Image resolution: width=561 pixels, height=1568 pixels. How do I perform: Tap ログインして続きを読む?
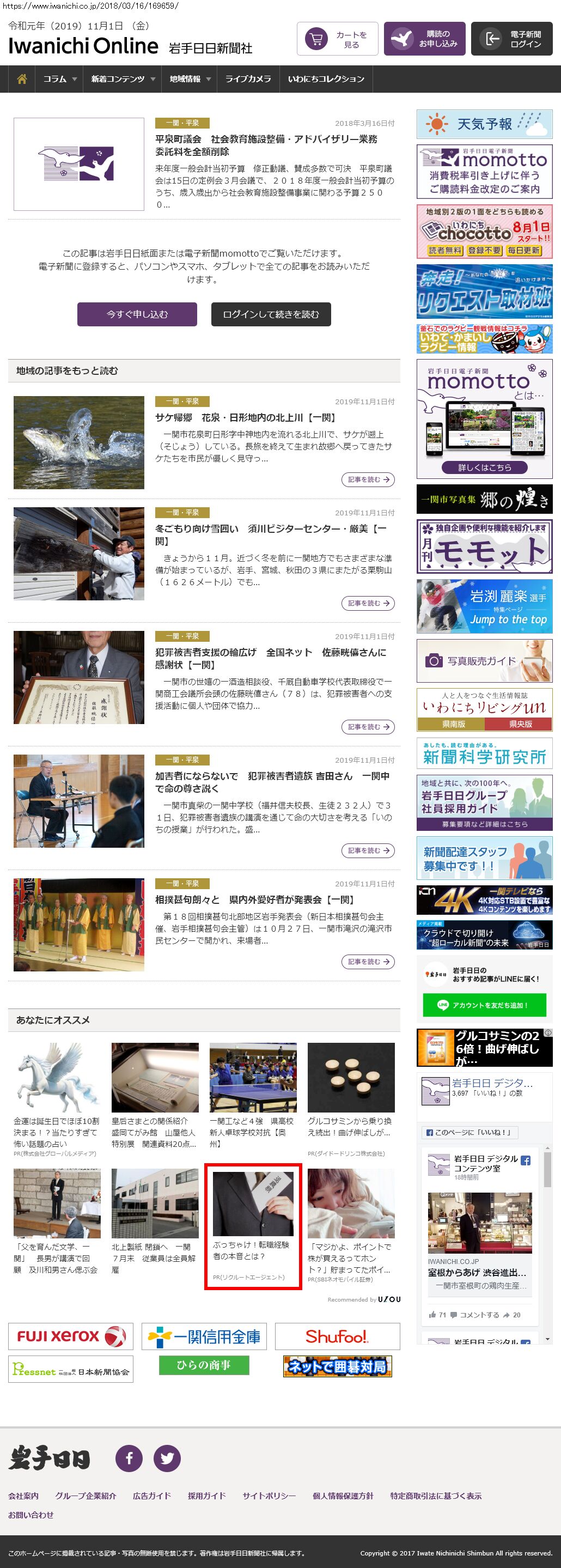[271, 314]
